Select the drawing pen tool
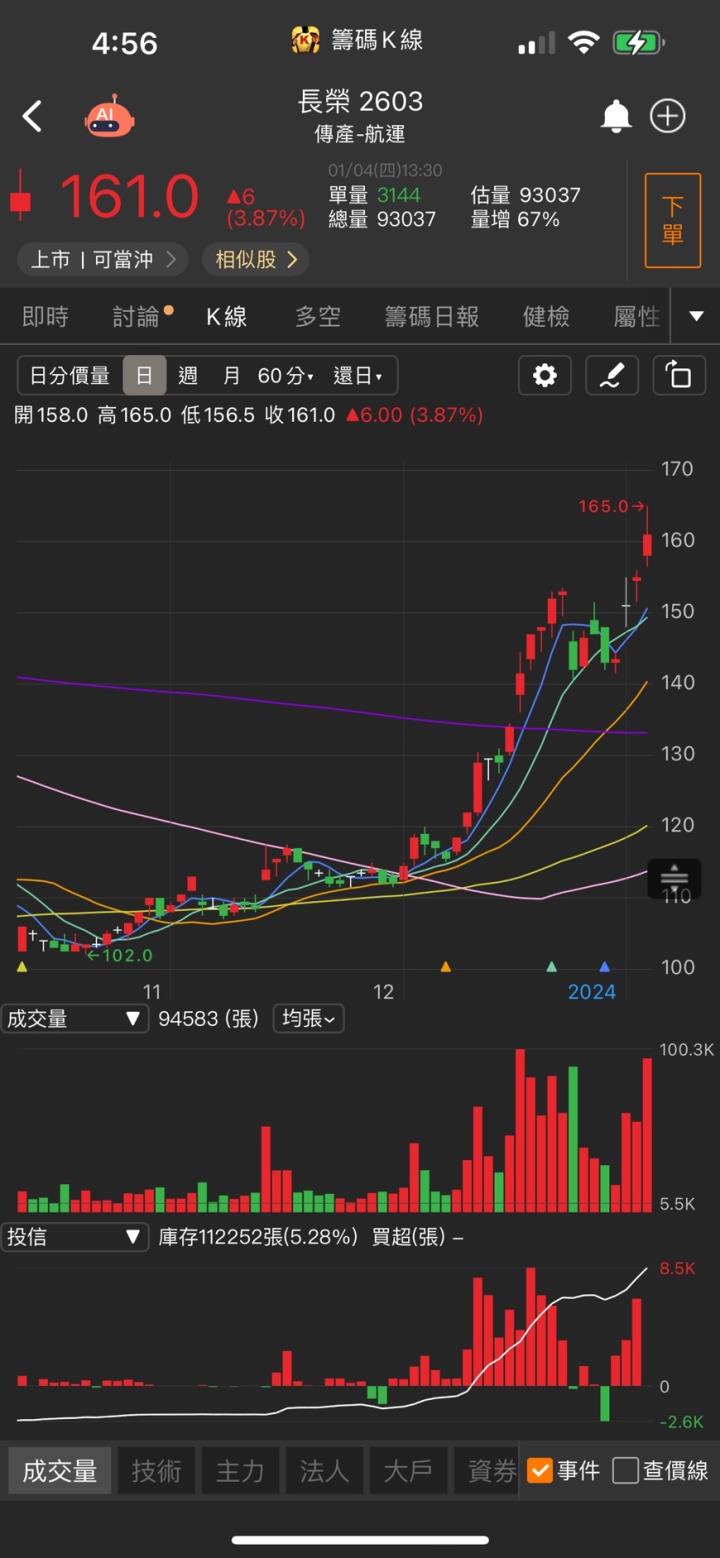This screenshot has width=720, height=1558. point(612,376)
